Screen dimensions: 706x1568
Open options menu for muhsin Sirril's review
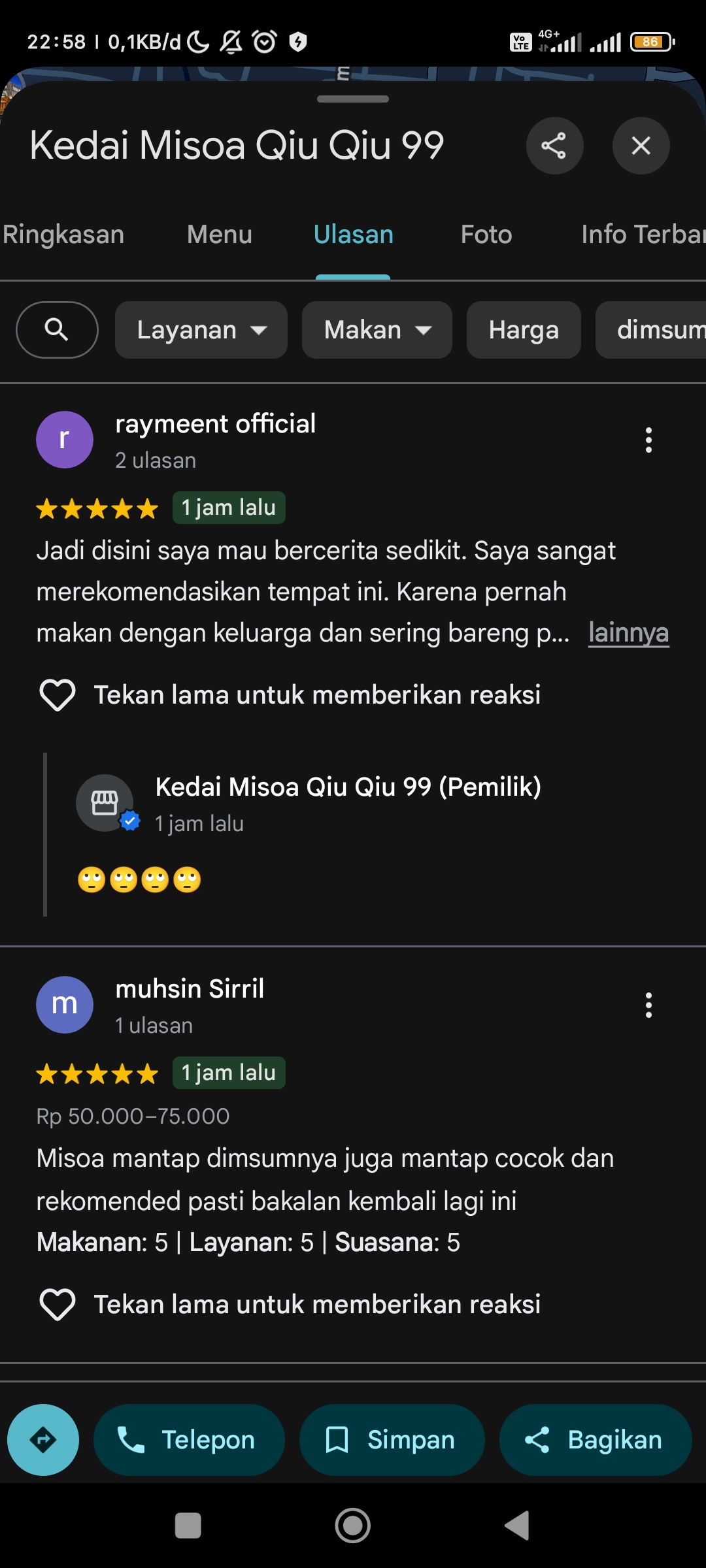click(x=648, y=1005)
